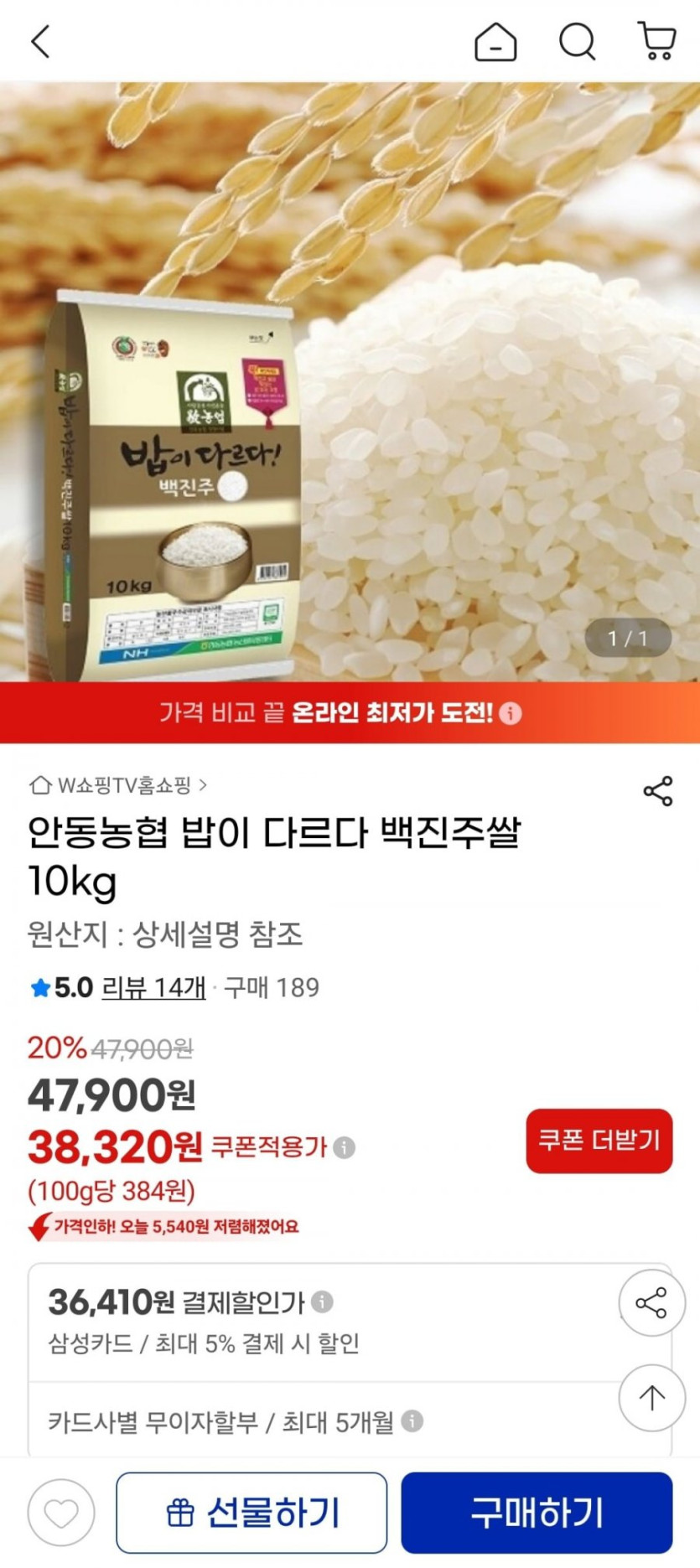Jump to top with the up-arrow button
The height and width of the screenshot is (1568, 700).
tap(651, 1397)
